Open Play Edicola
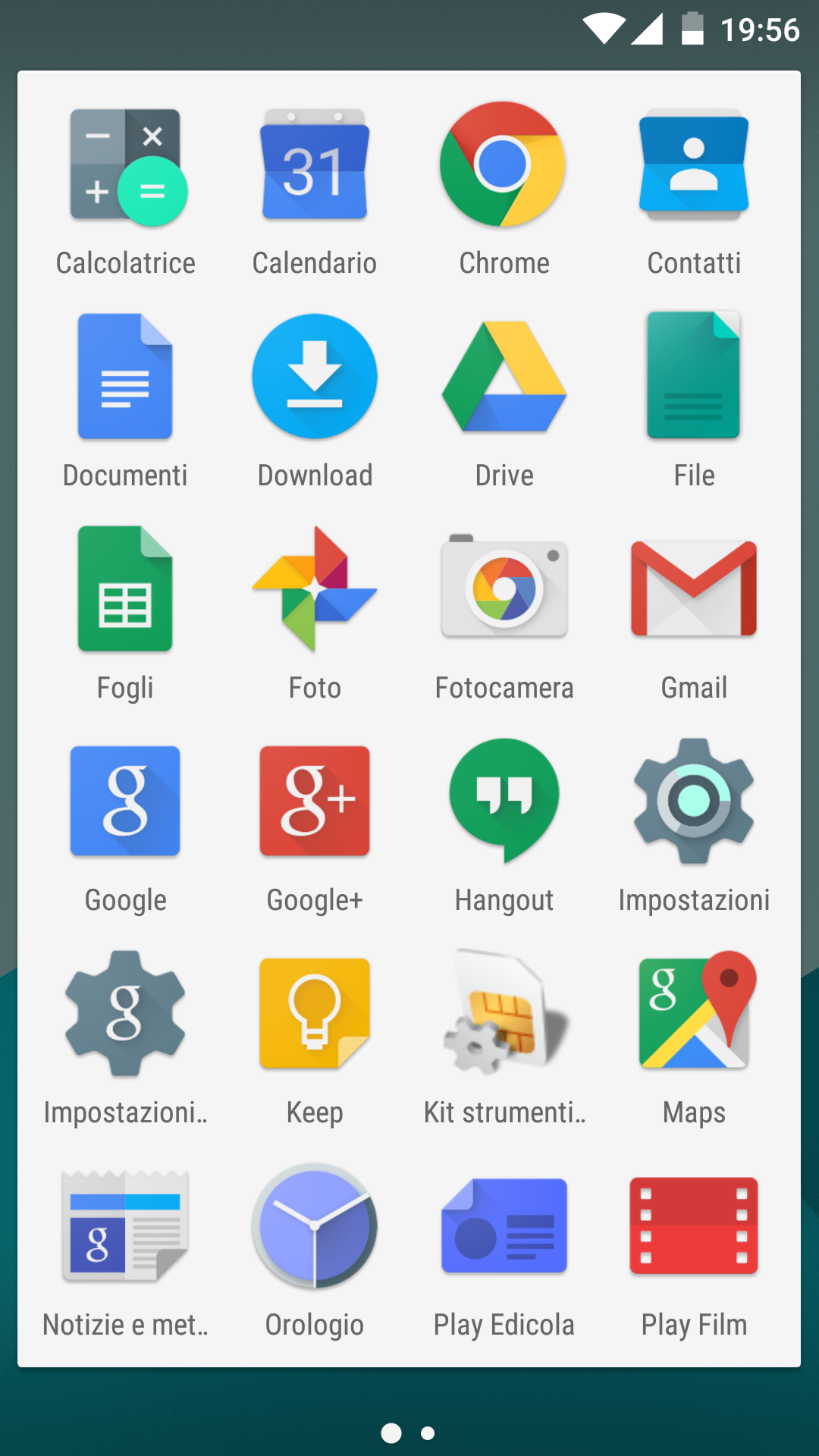The width and height of the screenshot is (819, 1456). (504, 1226)
